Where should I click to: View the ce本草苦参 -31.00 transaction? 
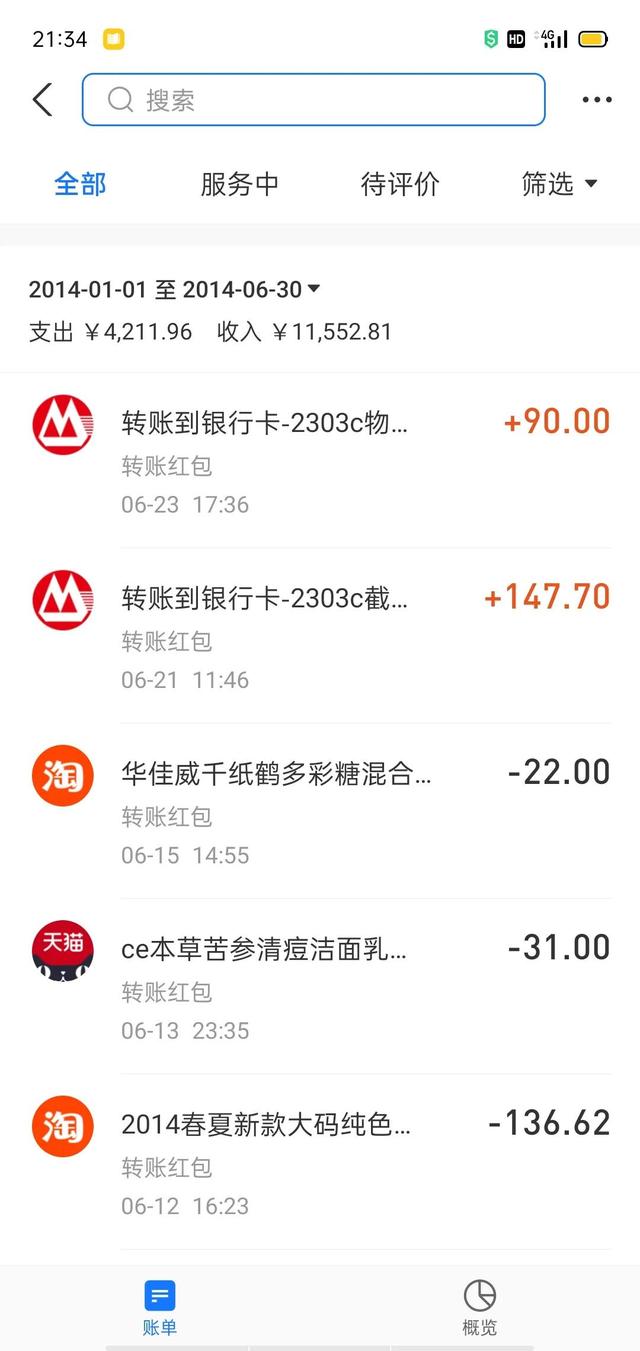(x=320, y=987)
